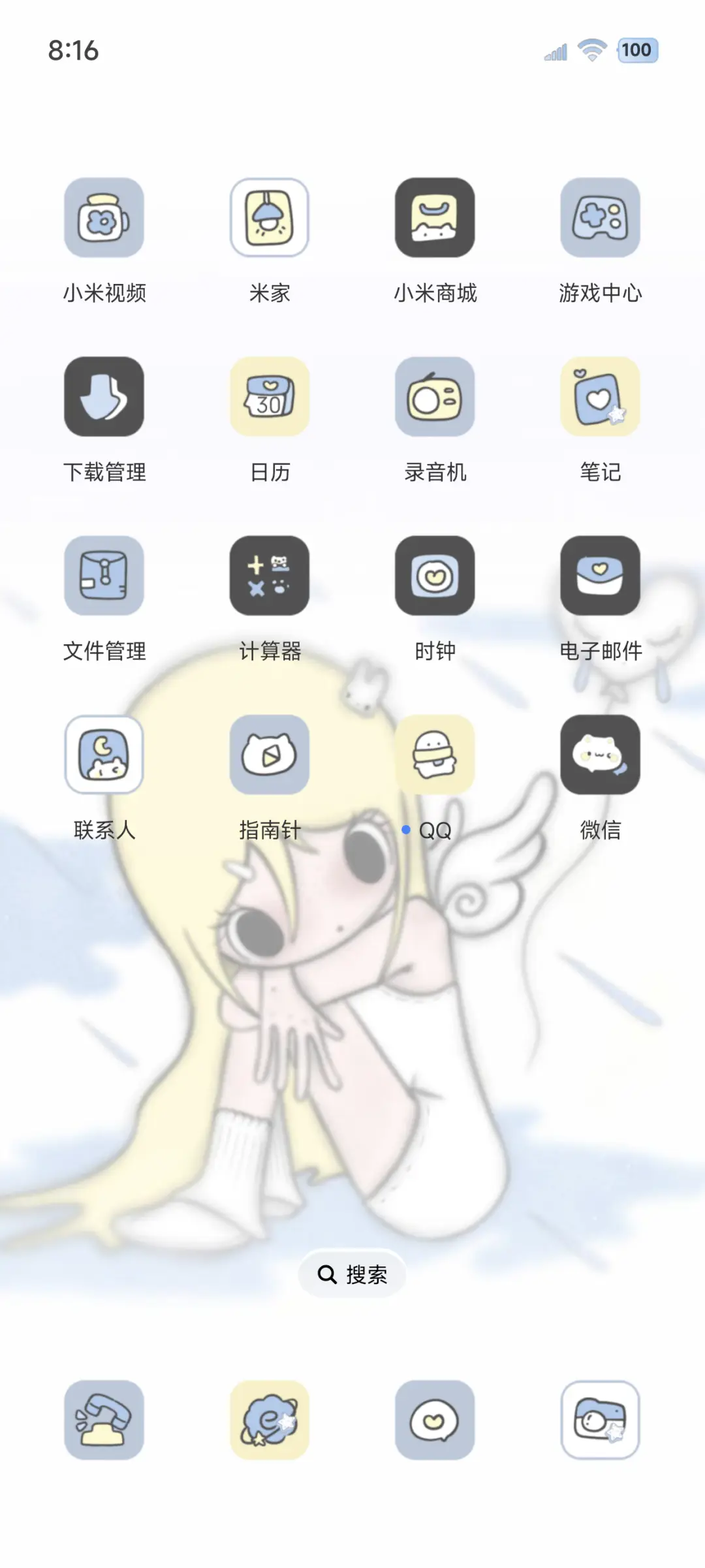Image resolution: width=705 pixels, height=1568 pixels.
Task: Open QQ with the unread notification dot
Action: tap(435, 756)
